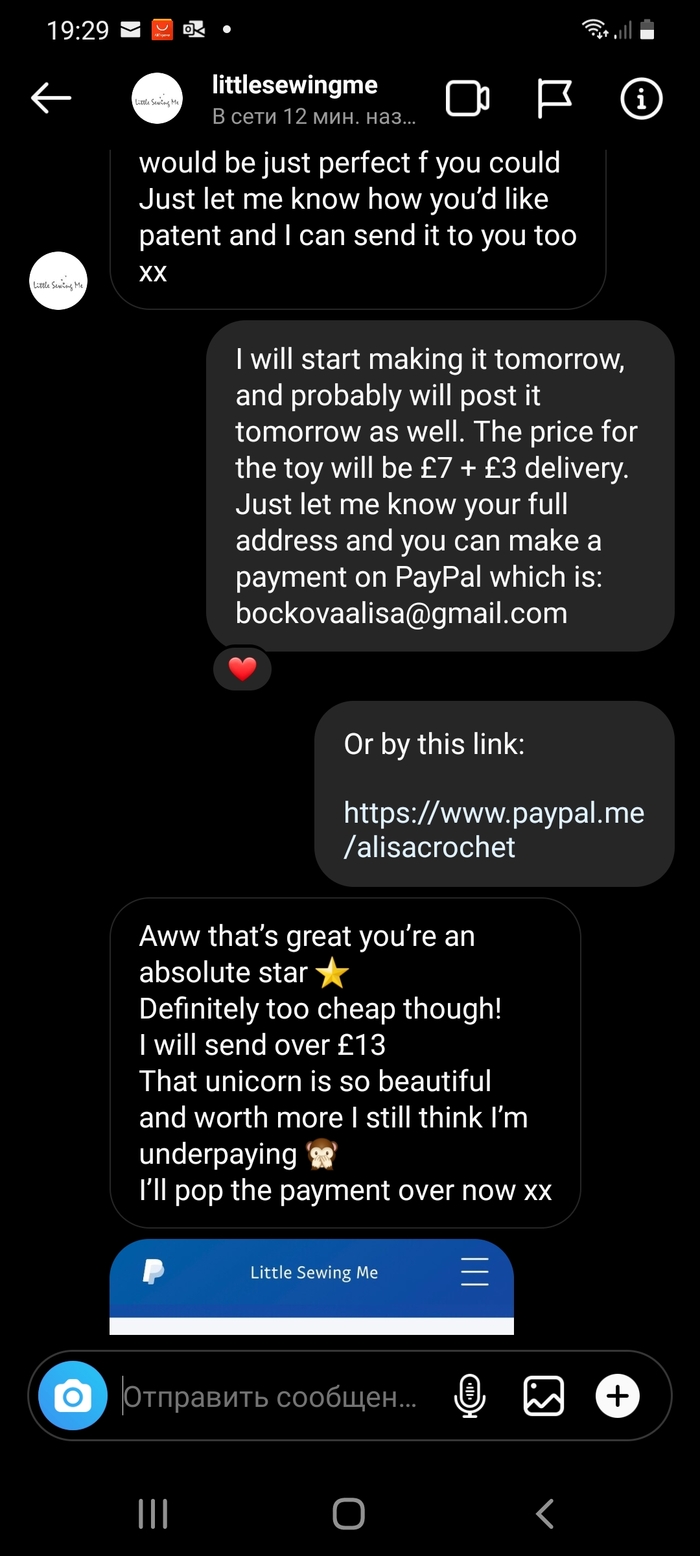This screenshot has height=1556, width=700.
Task: Go to the system home screen
Action: point(348,1514)
